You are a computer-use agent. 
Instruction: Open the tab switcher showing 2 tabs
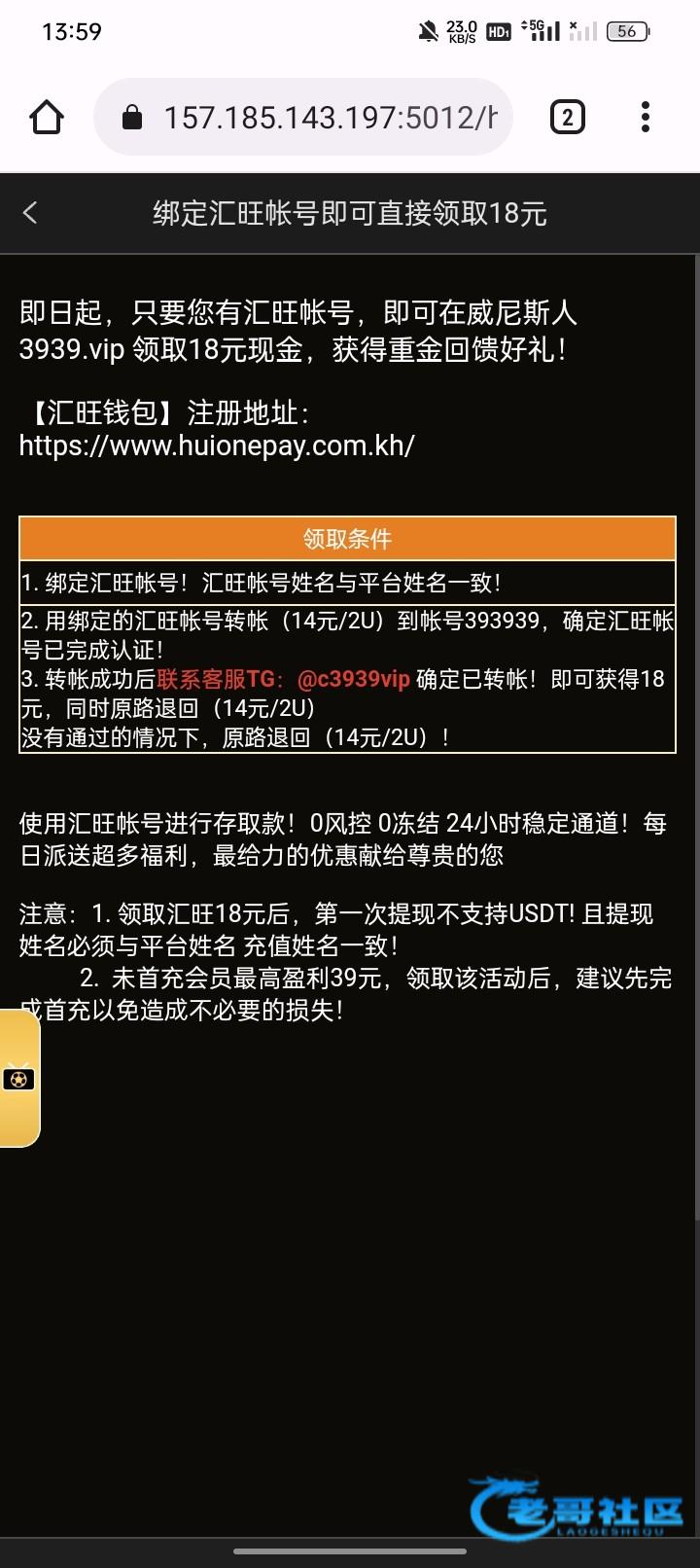(x=567, y=118)
